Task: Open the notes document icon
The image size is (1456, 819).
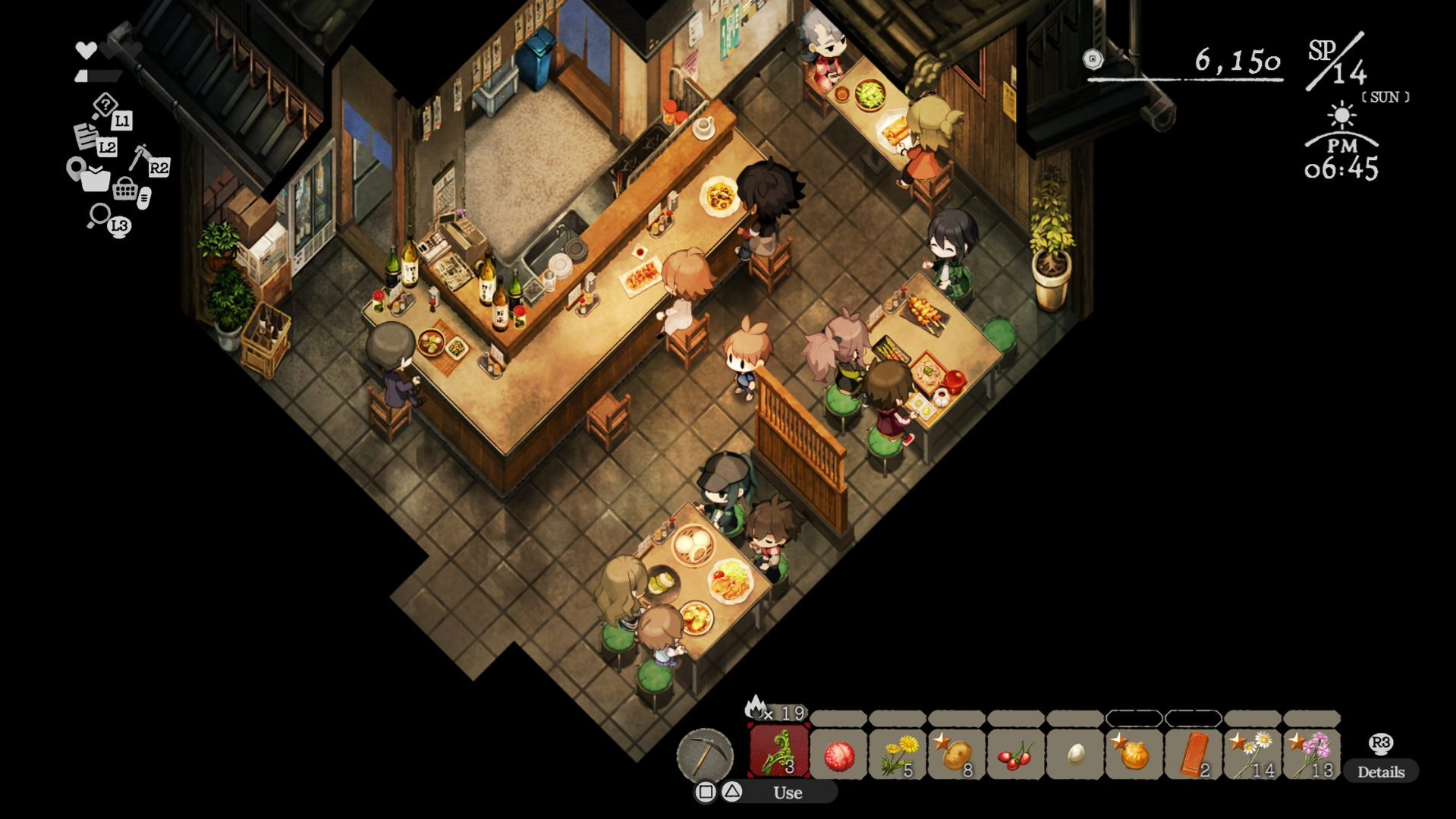Action: 86,137
